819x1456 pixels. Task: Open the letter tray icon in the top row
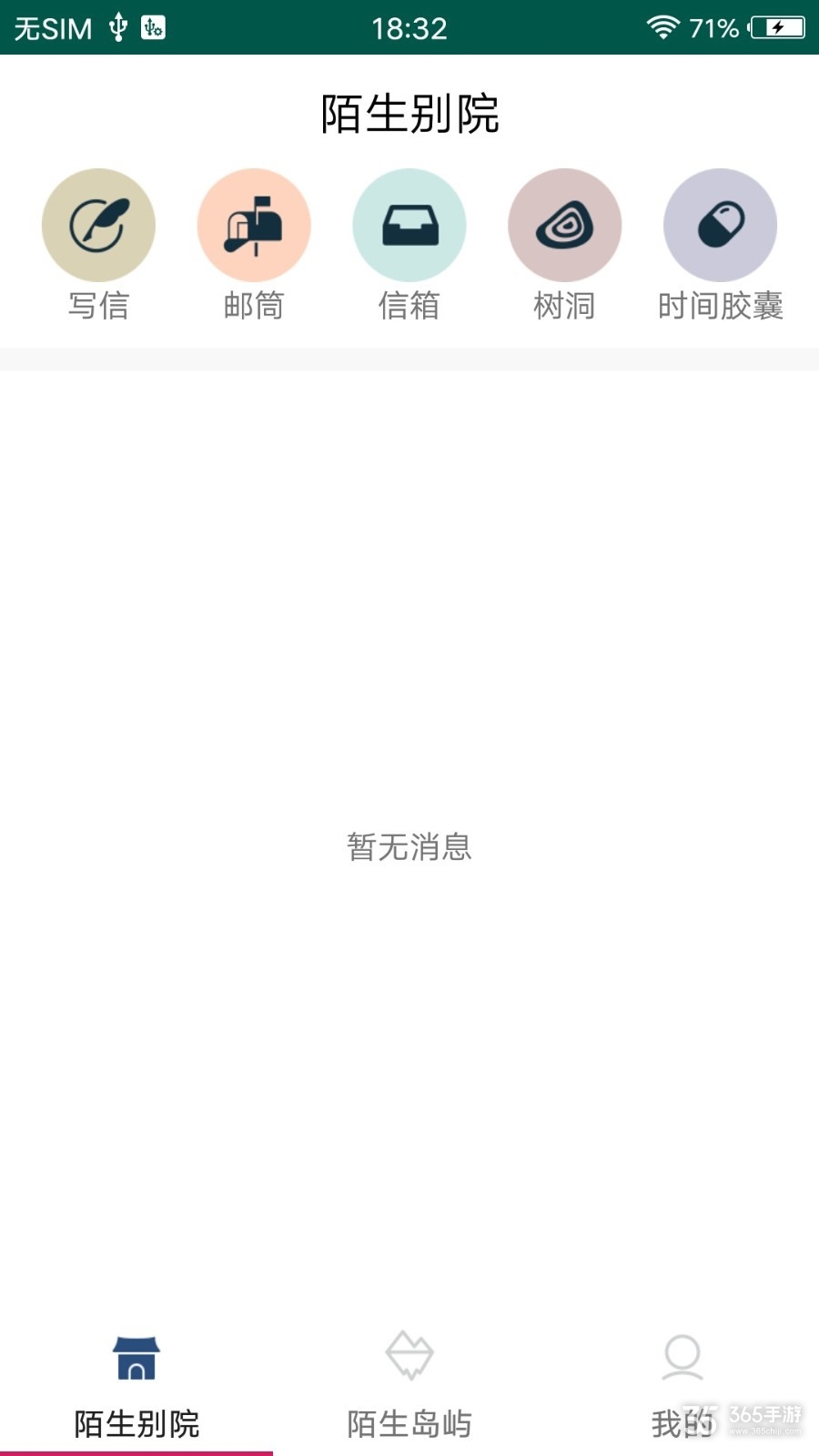coord(409,225)
